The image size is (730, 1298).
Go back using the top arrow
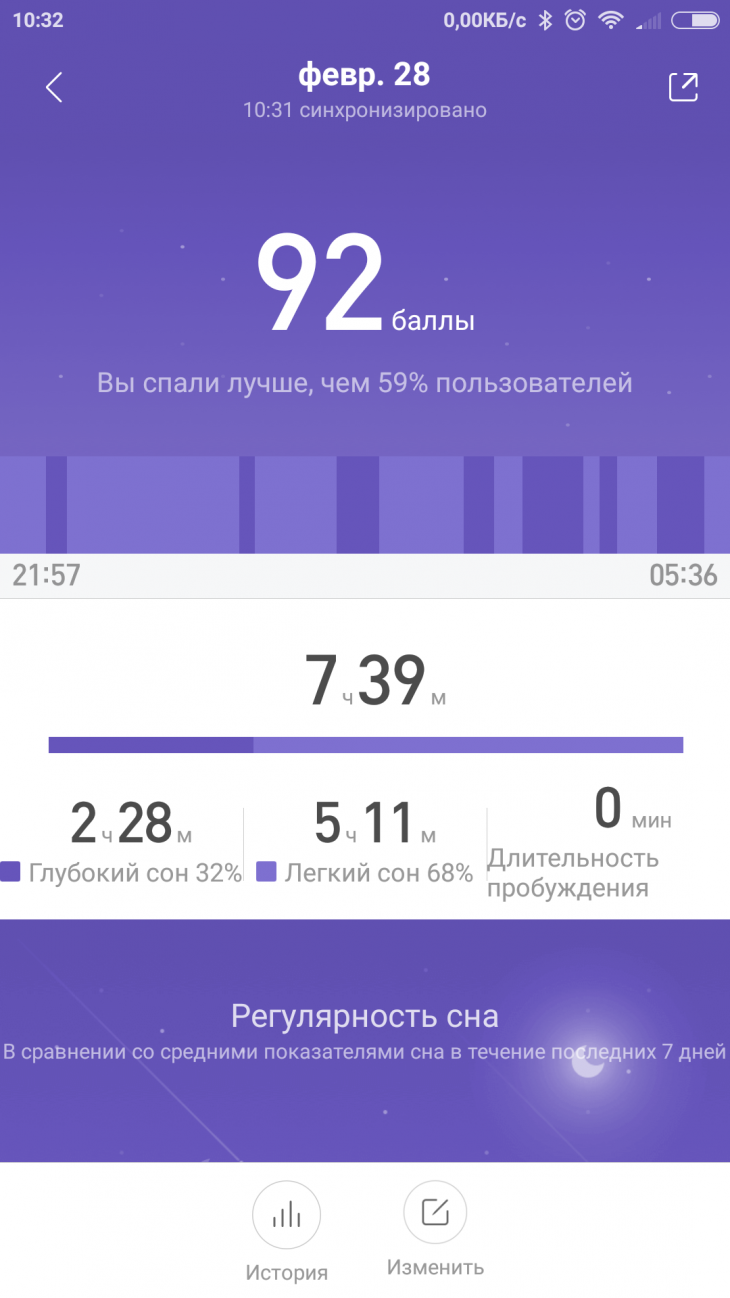pos(54,87)
